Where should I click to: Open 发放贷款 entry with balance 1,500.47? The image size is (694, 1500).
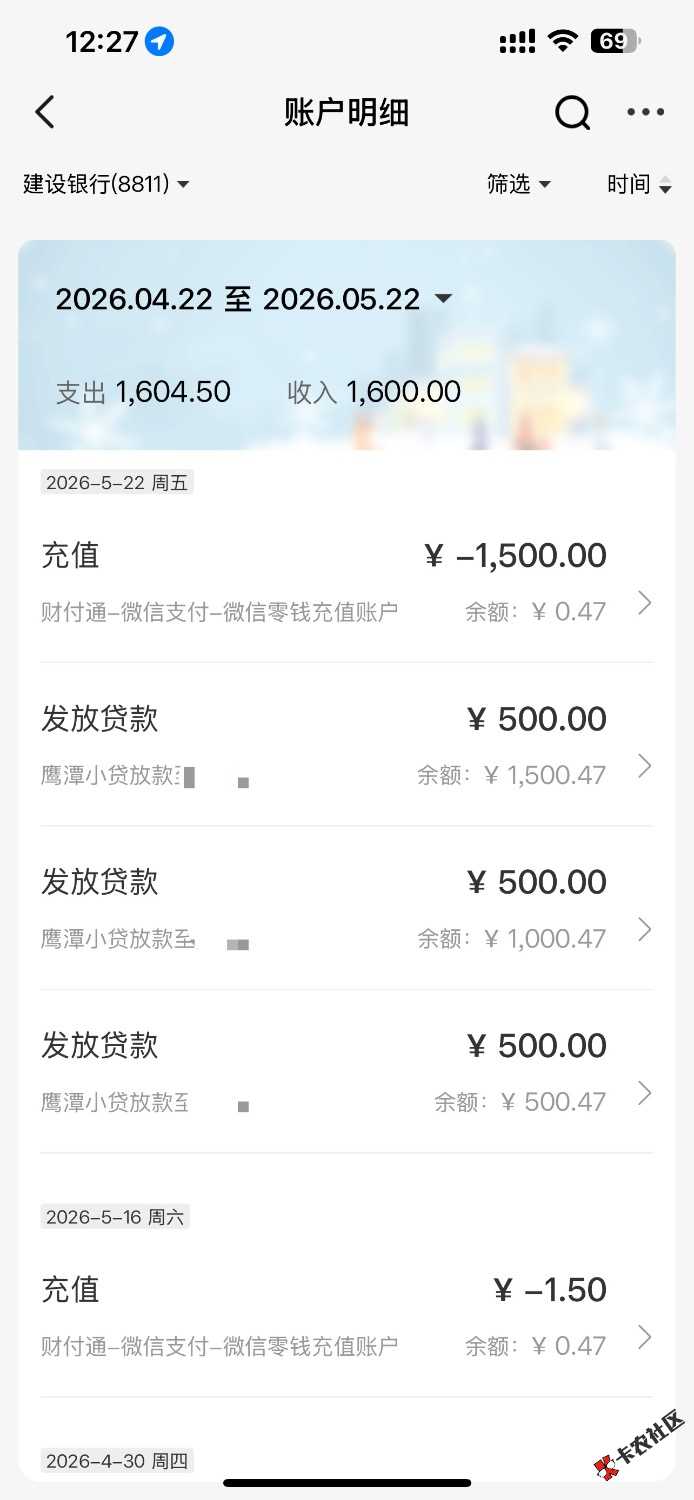[x=347, y=745]
